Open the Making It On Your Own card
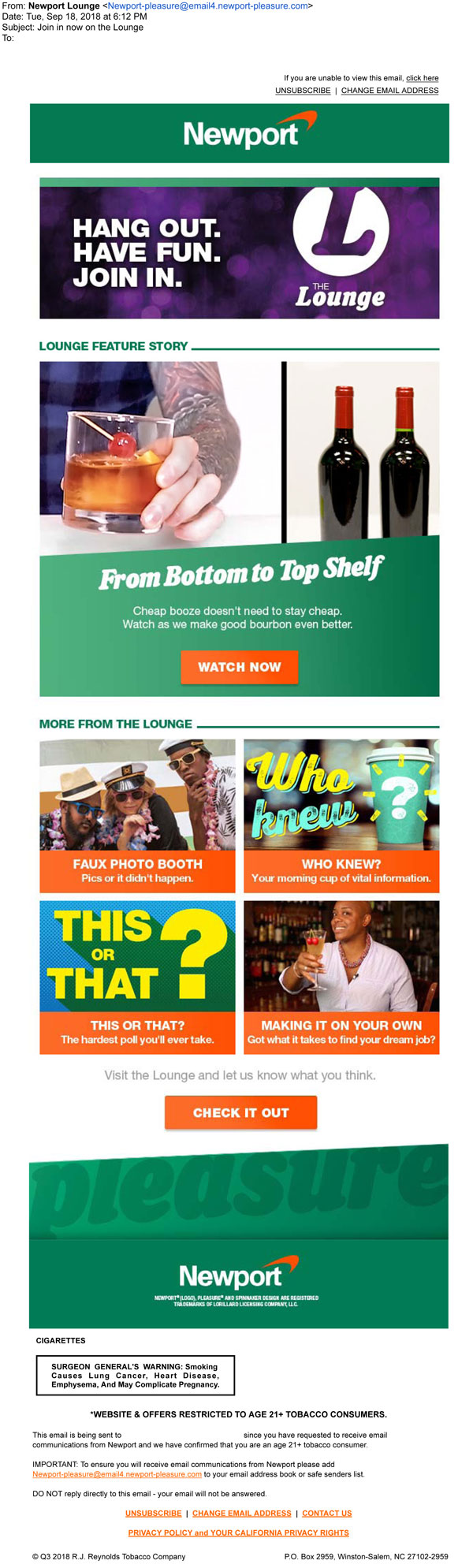Image resolution: width=473 pixels, height=1568 pixels. coord(341,977)
